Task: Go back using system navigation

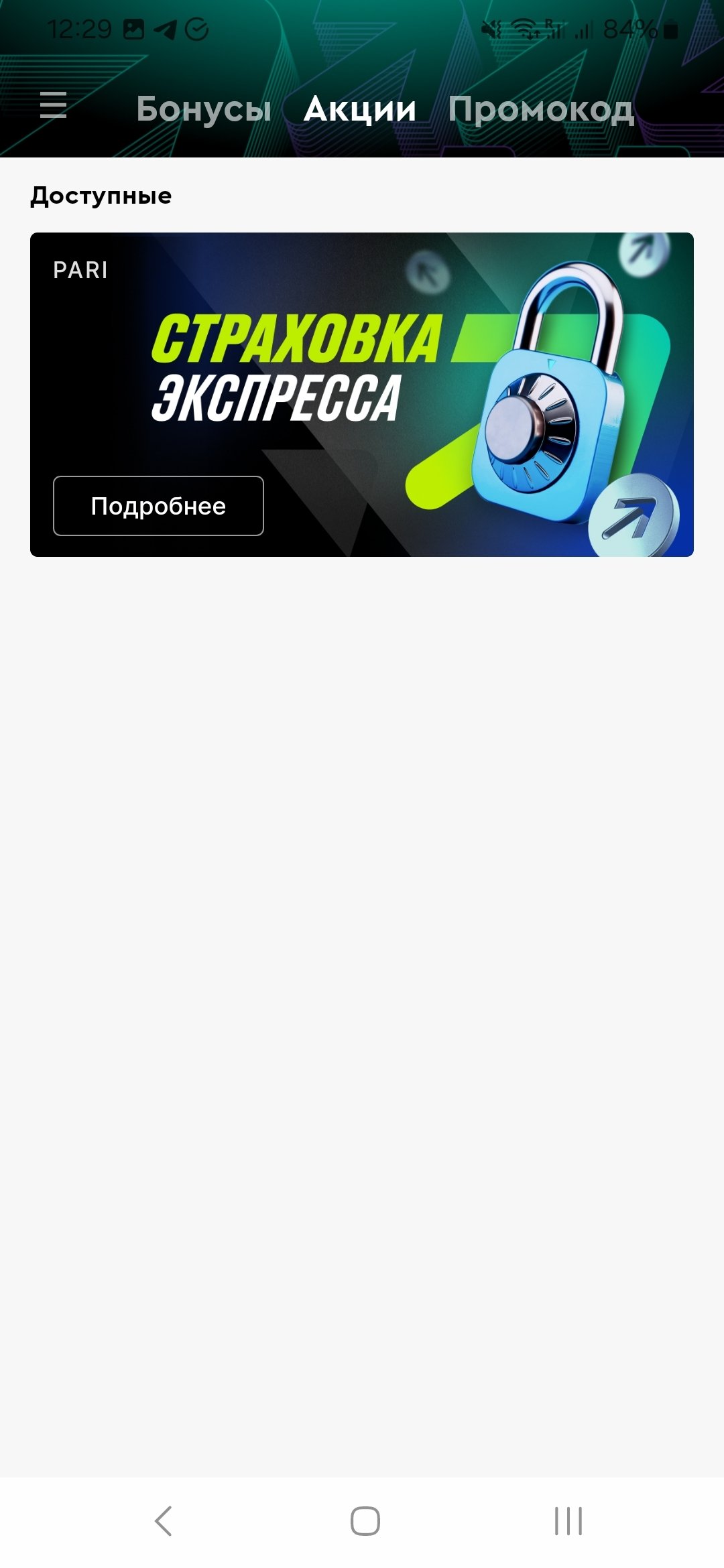Action: pos(164,1520)
